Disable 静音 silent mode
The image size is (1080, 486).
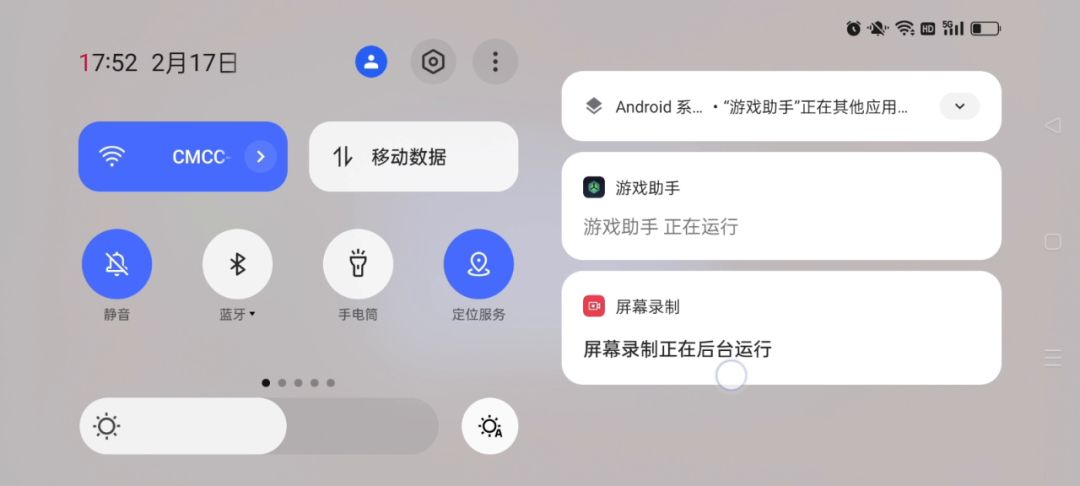pyautogui.click(x=117, y=264)
